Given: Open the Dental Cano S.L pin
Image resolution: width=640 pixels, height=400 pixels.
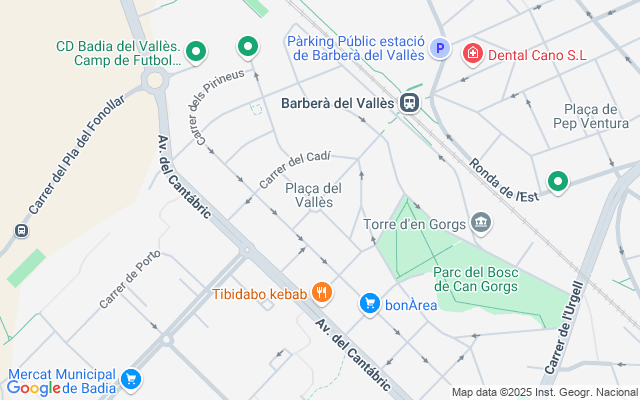Looking at the screenshot, I should pos(473,54).
